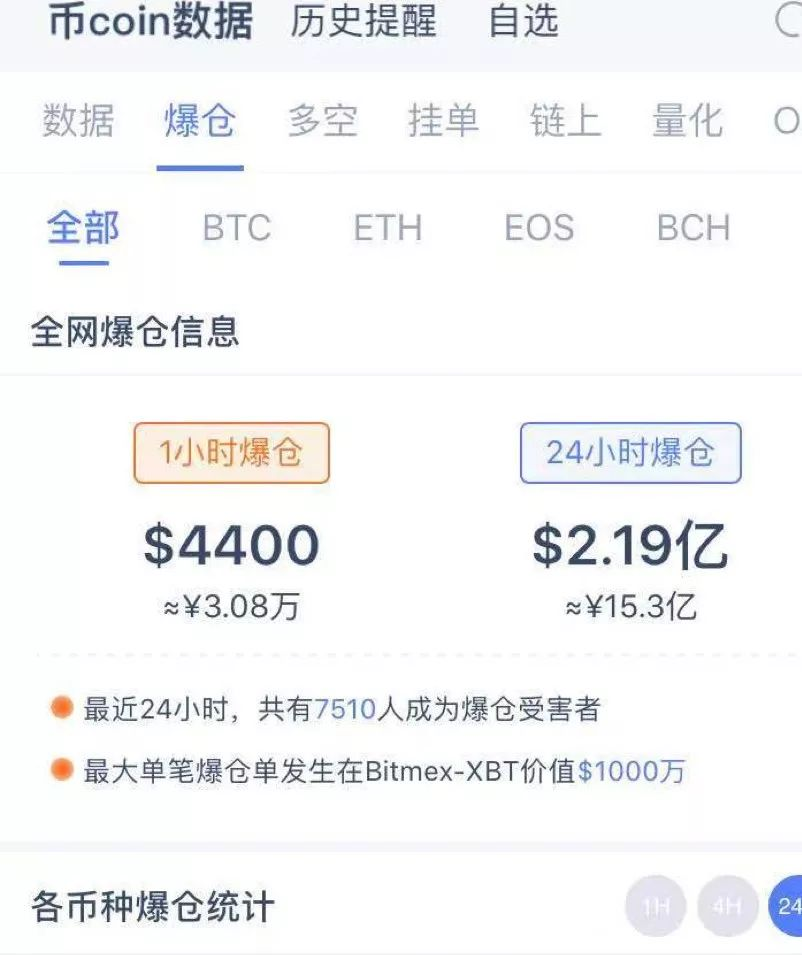Choose the BCH coin filter
The width and height of the screenshot is (802, 955).
coord(693,229)
